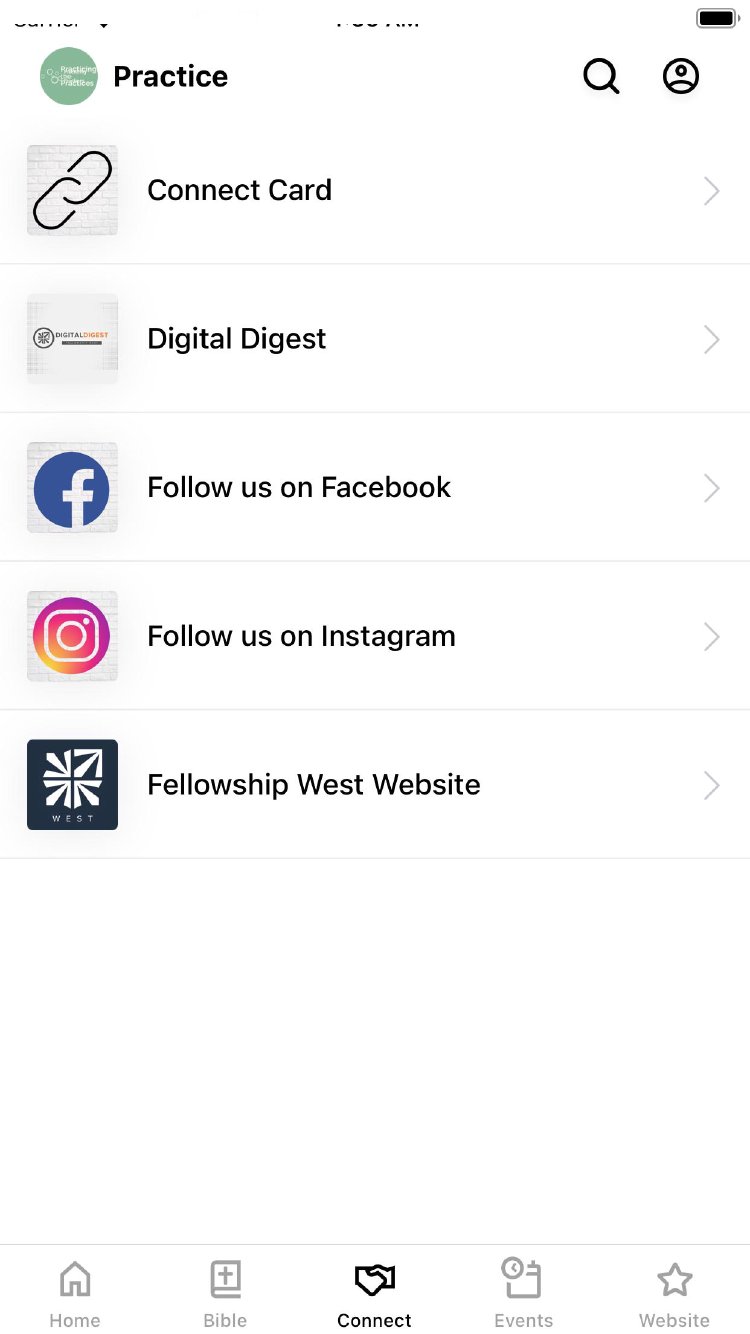Switch to the Bible tab

(225, 1294)
